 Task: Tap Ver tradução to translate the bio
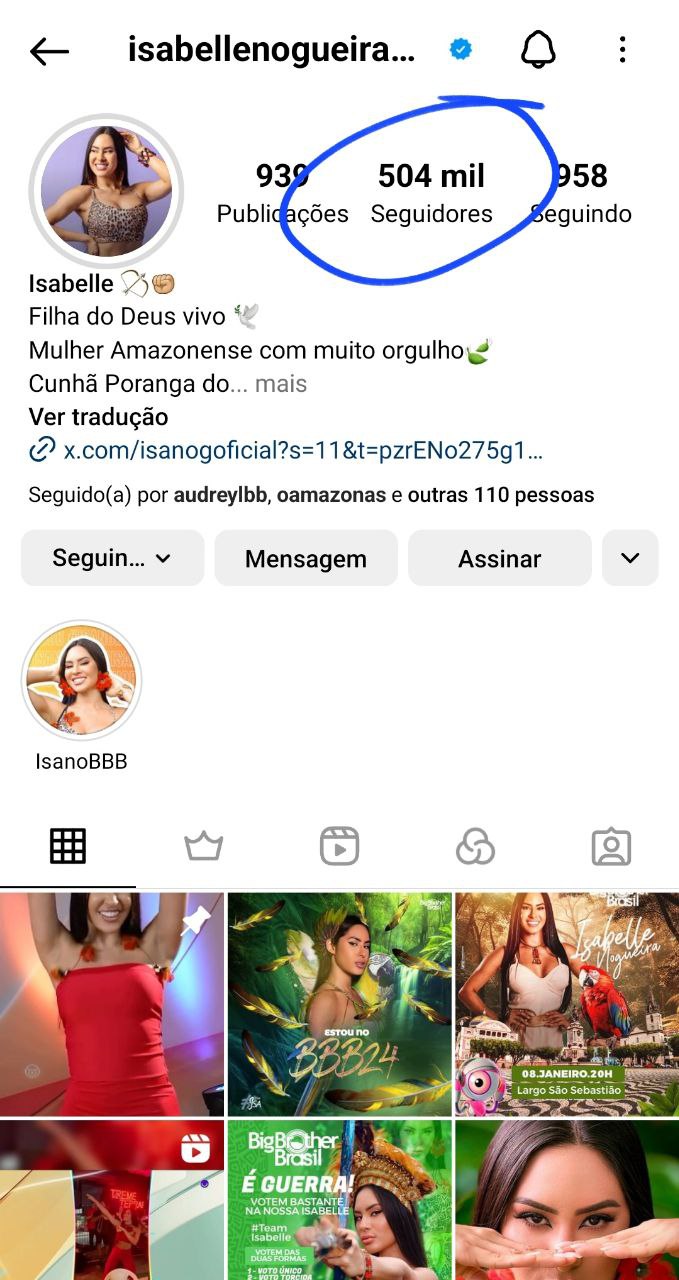pyautogui.click(x=98, y=417)
